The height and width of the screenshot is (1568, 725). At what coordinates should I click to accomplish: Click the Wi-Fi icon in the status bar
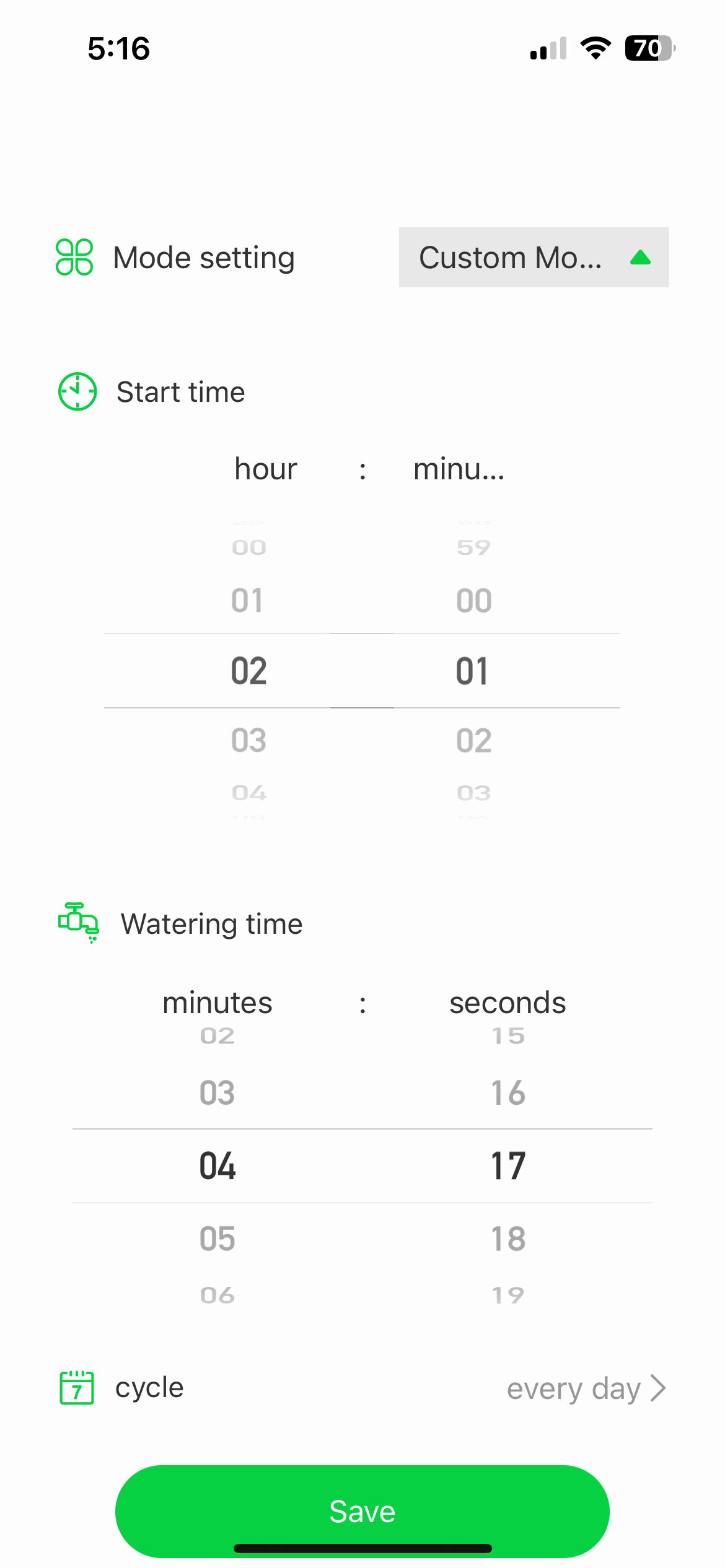596,48
